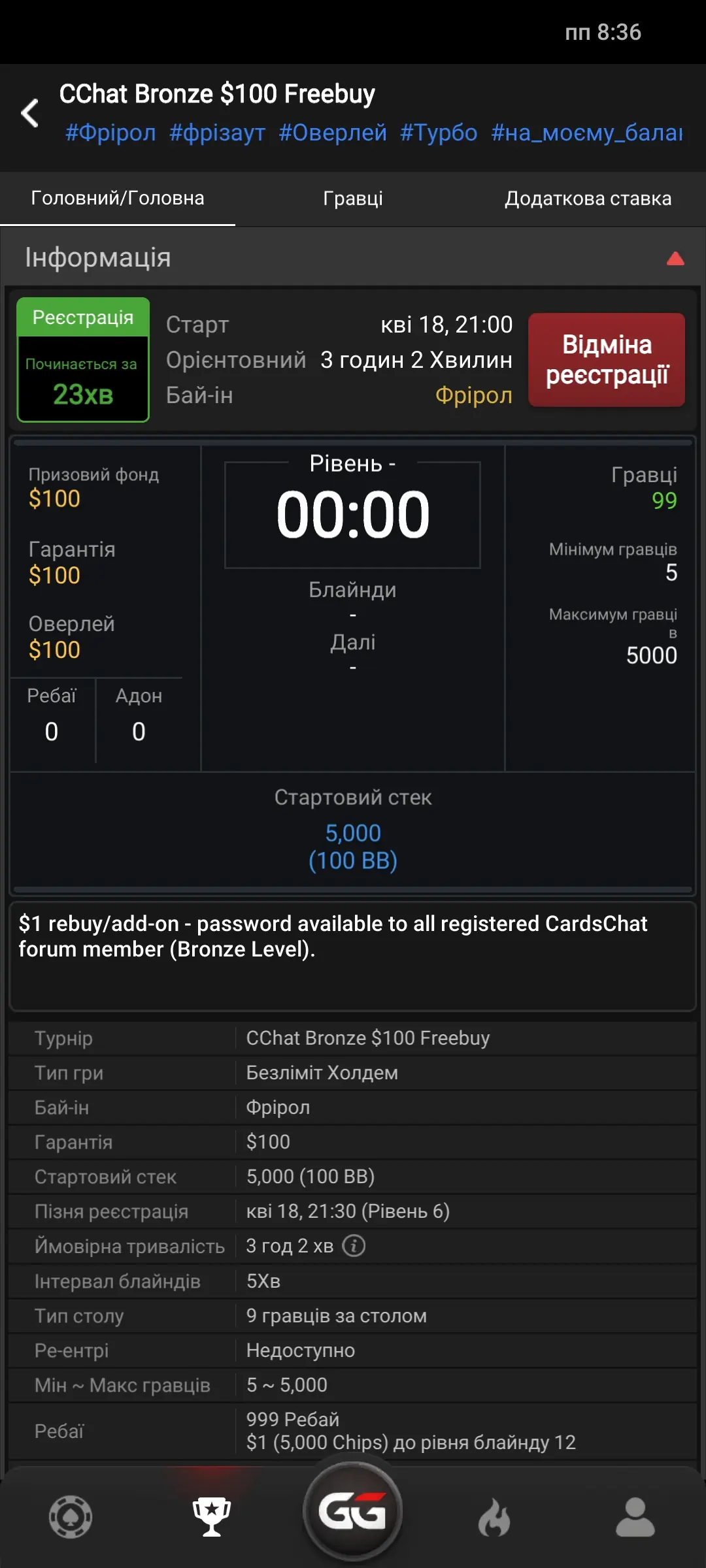Tap Відміна реєстрації button
Viewport: 706px width, 1568px height.
[606, 360]
